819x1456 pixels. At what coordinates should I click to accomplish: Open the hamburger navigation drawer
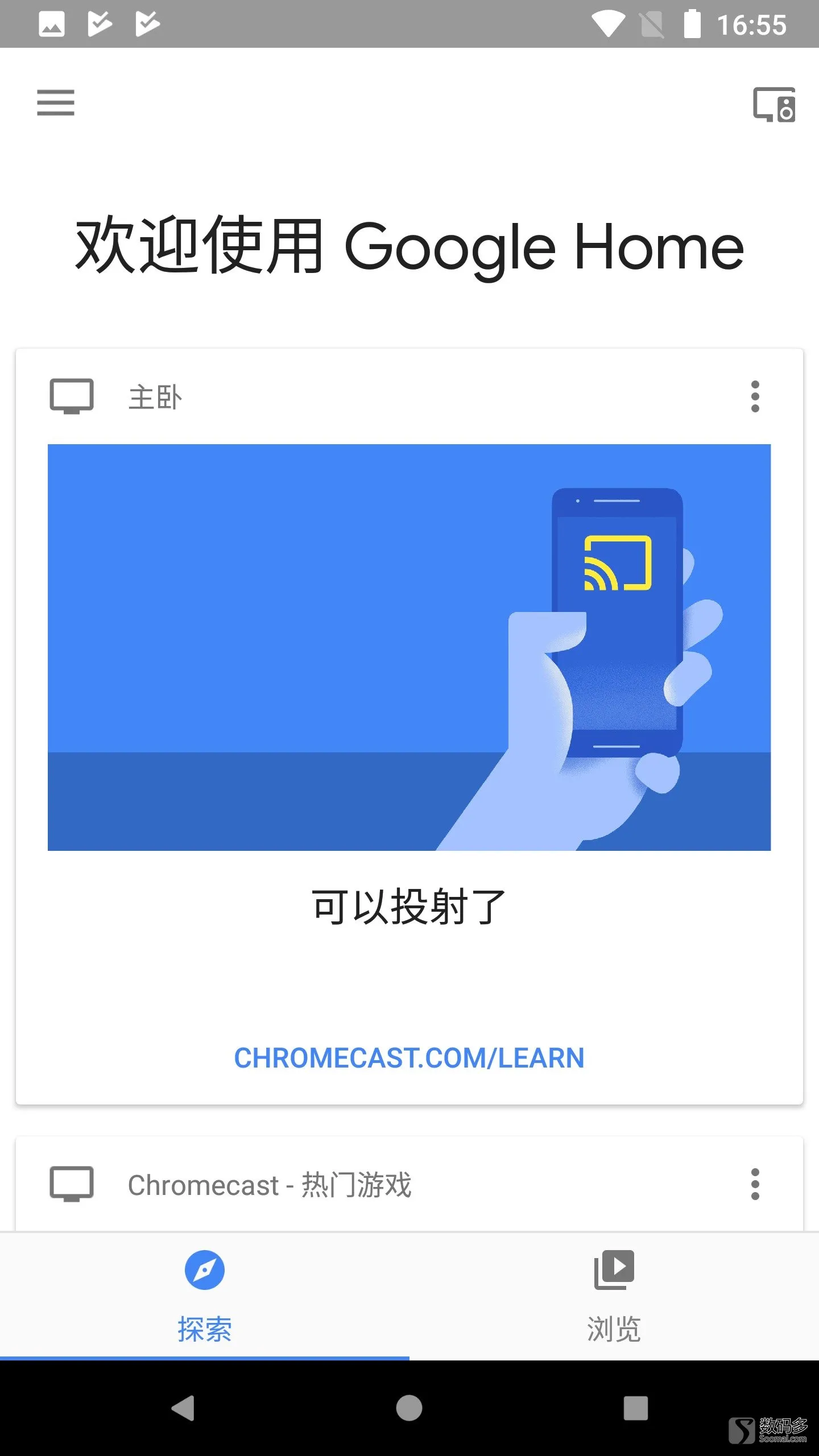coord(56,103)
